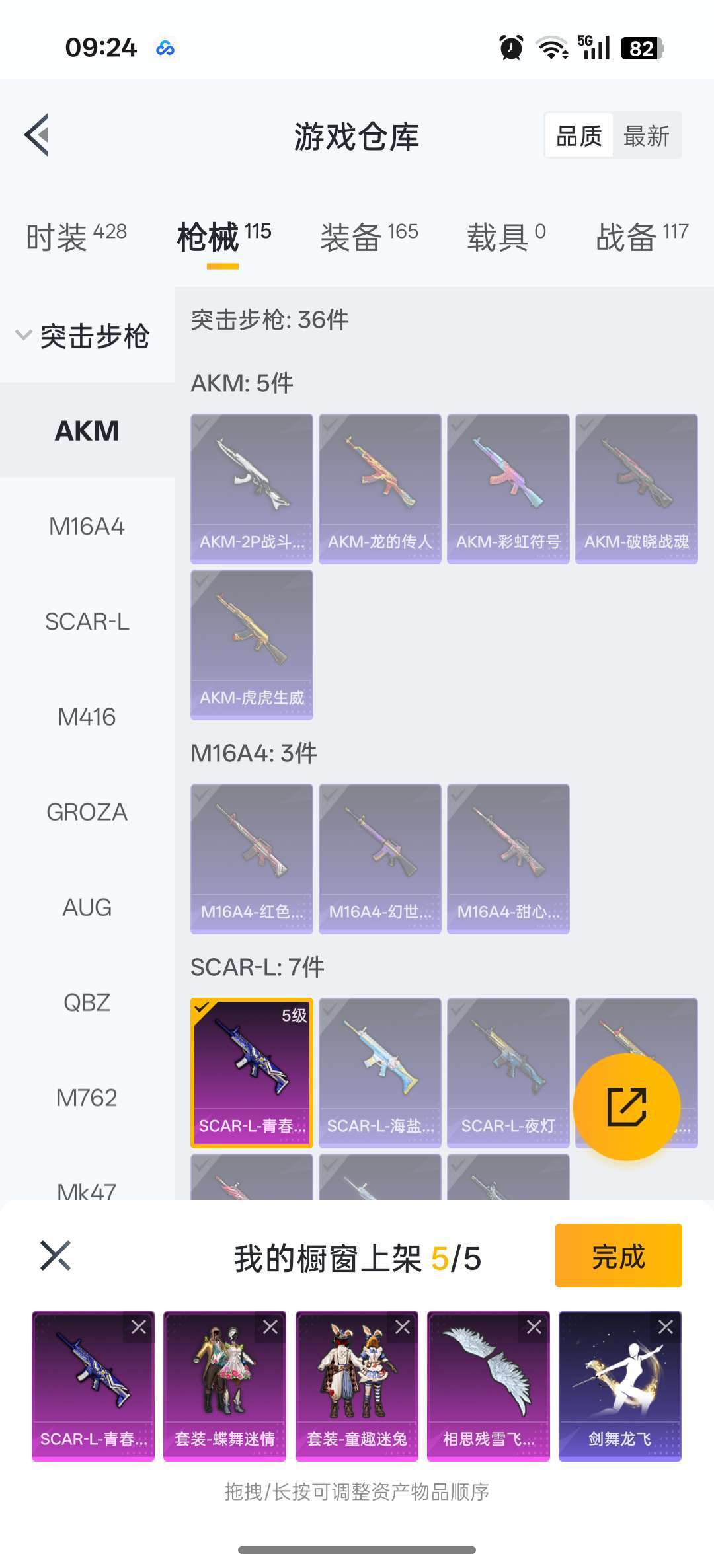Close the 我的橱窗上架 panel
714x1568 pixels.
tap(56, 1255)
